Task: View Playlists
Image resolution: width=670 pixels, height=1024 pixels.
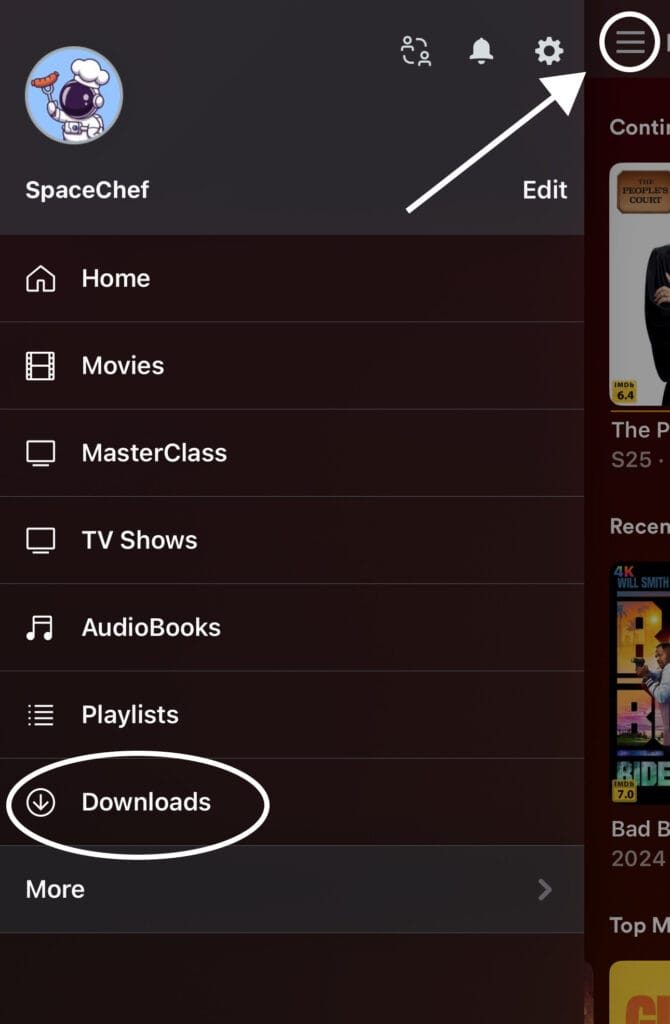Action: [x=130, y=714]
